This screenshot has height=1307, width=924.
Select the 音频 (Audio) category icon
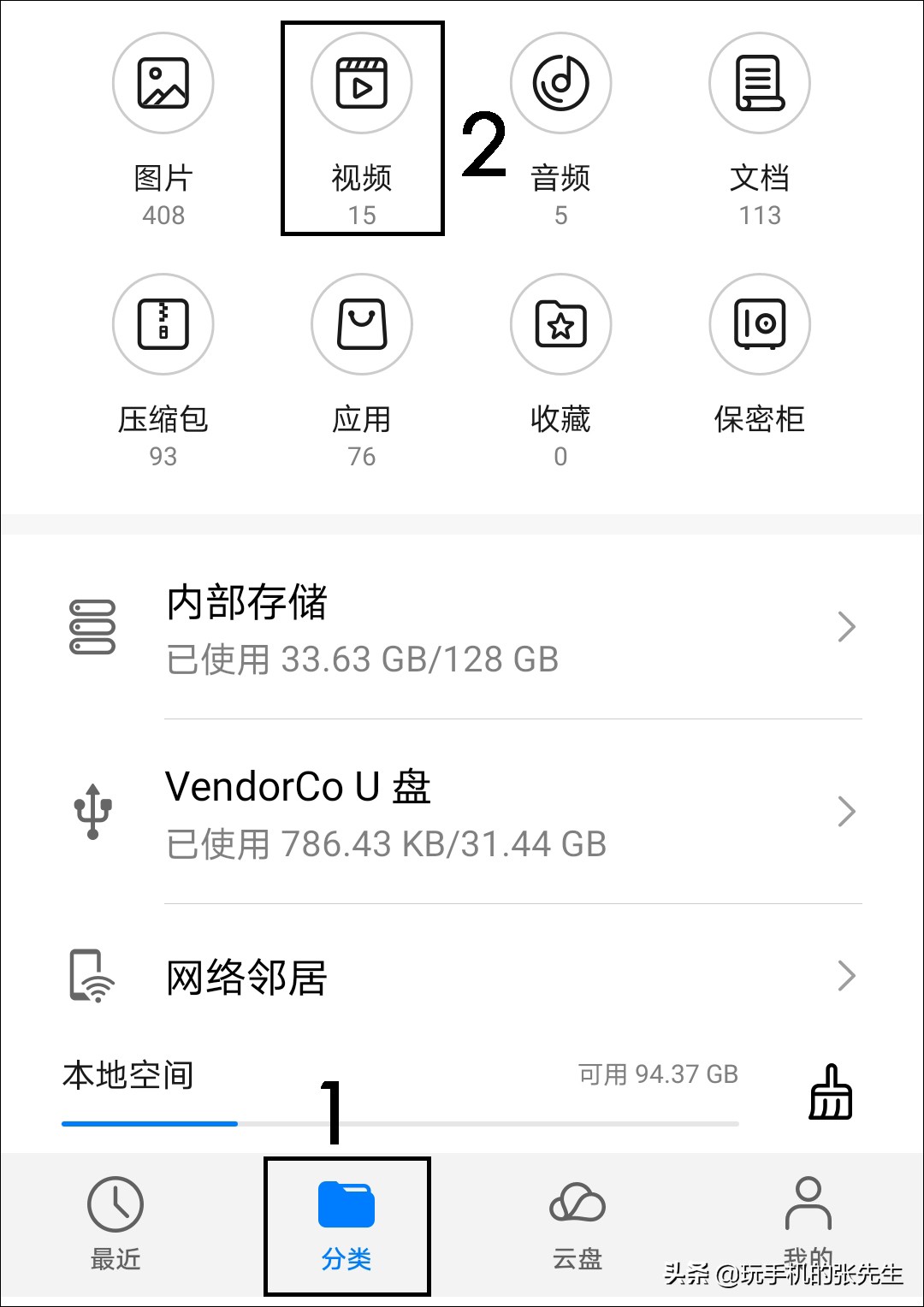(x=561, y=83)
